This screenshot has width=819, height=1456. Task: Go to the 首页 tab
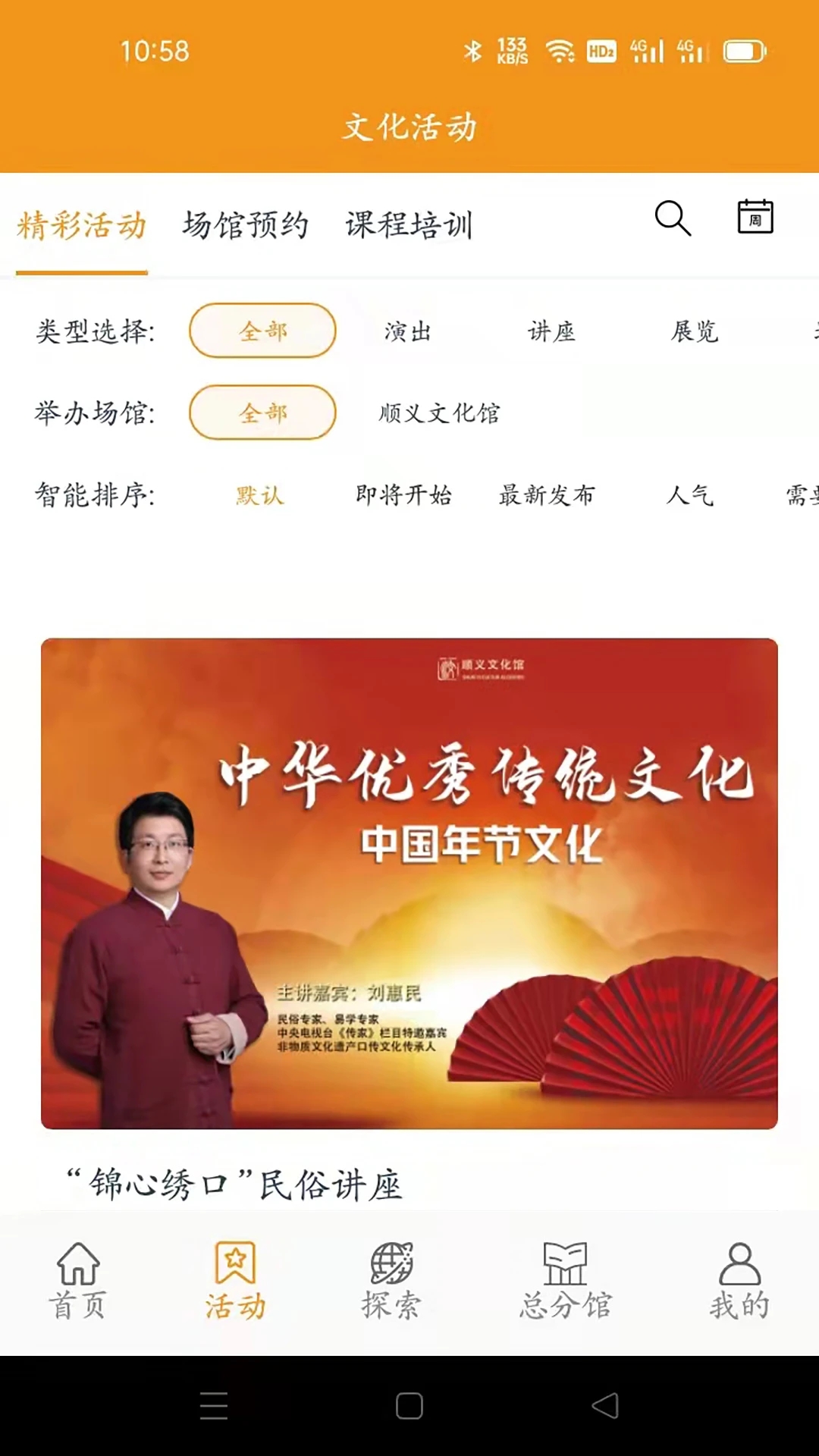(x=78, y=1282)
